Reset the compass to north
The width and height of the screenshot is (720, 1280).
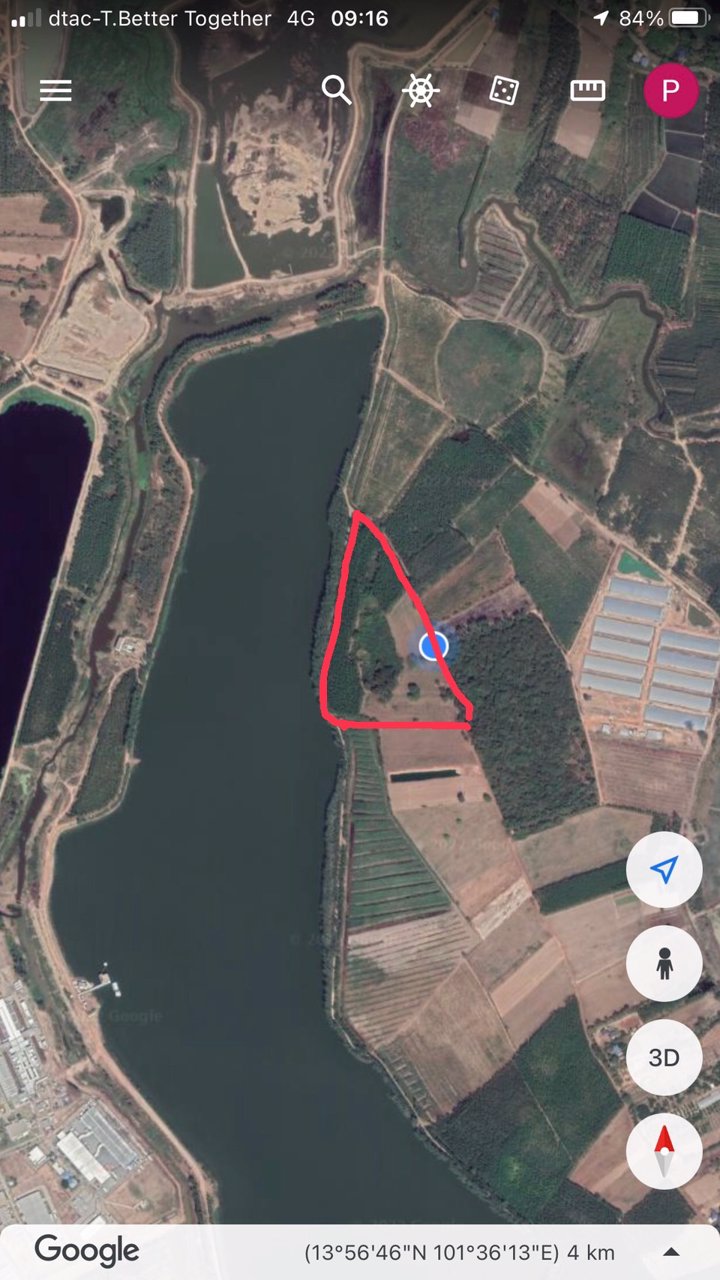pyautogui.click(x=664, y=1152)
